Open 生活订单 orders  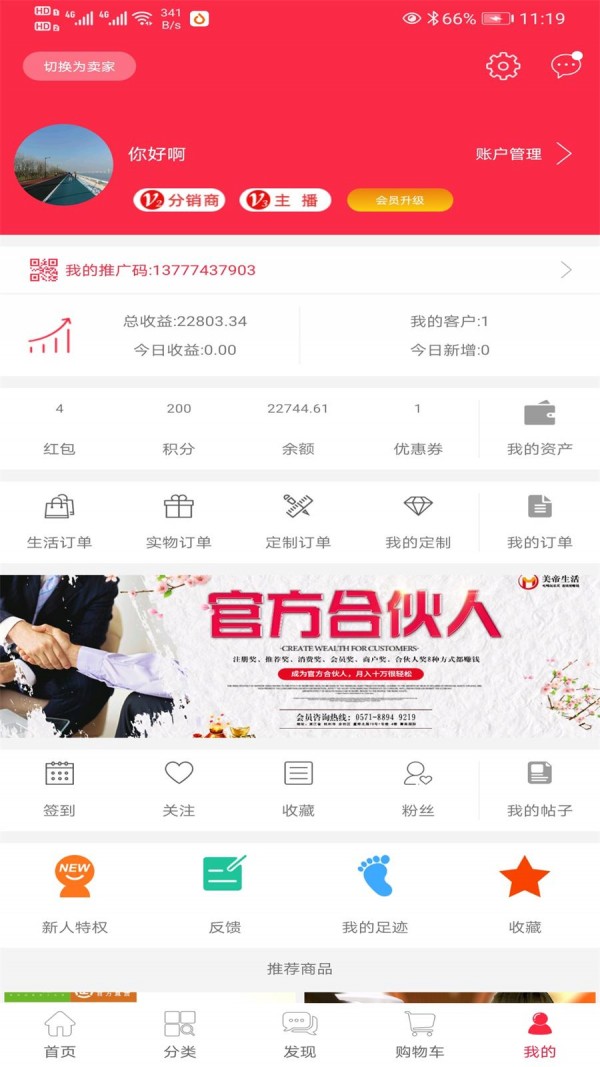[59, 521]
